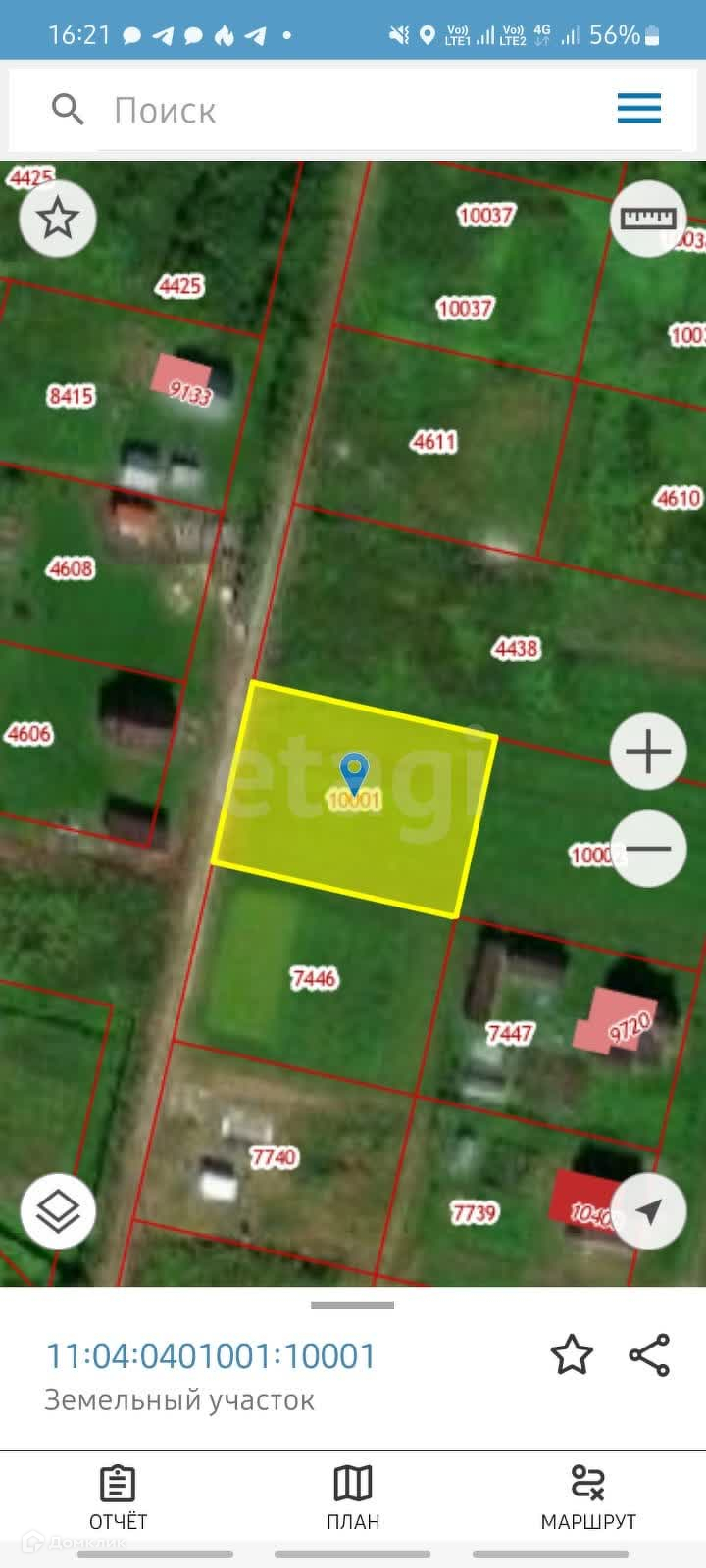Viewport: 706px width, 1568px height.
Task: Open the hamburger menu
Action: pos(639,108)
